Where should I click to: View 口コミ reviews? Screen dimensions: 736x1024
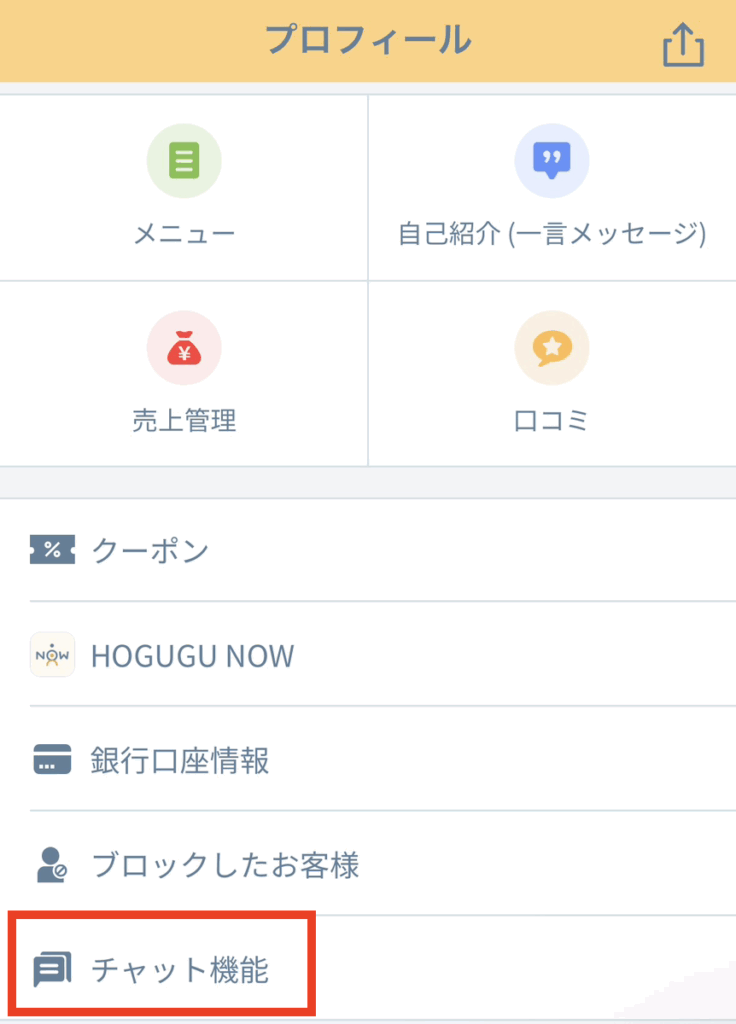[x=552, y=374]
